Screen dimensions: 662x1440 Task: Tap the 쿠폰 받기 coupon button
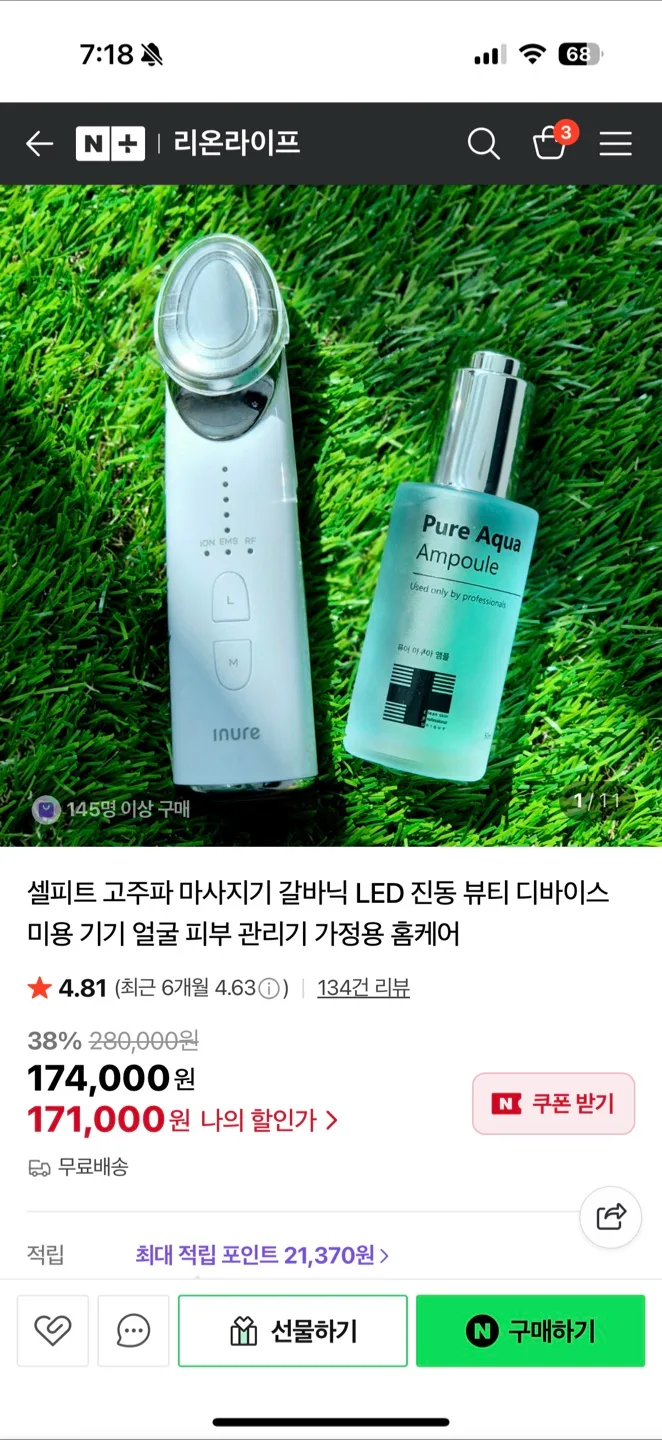click(553, 1104)
